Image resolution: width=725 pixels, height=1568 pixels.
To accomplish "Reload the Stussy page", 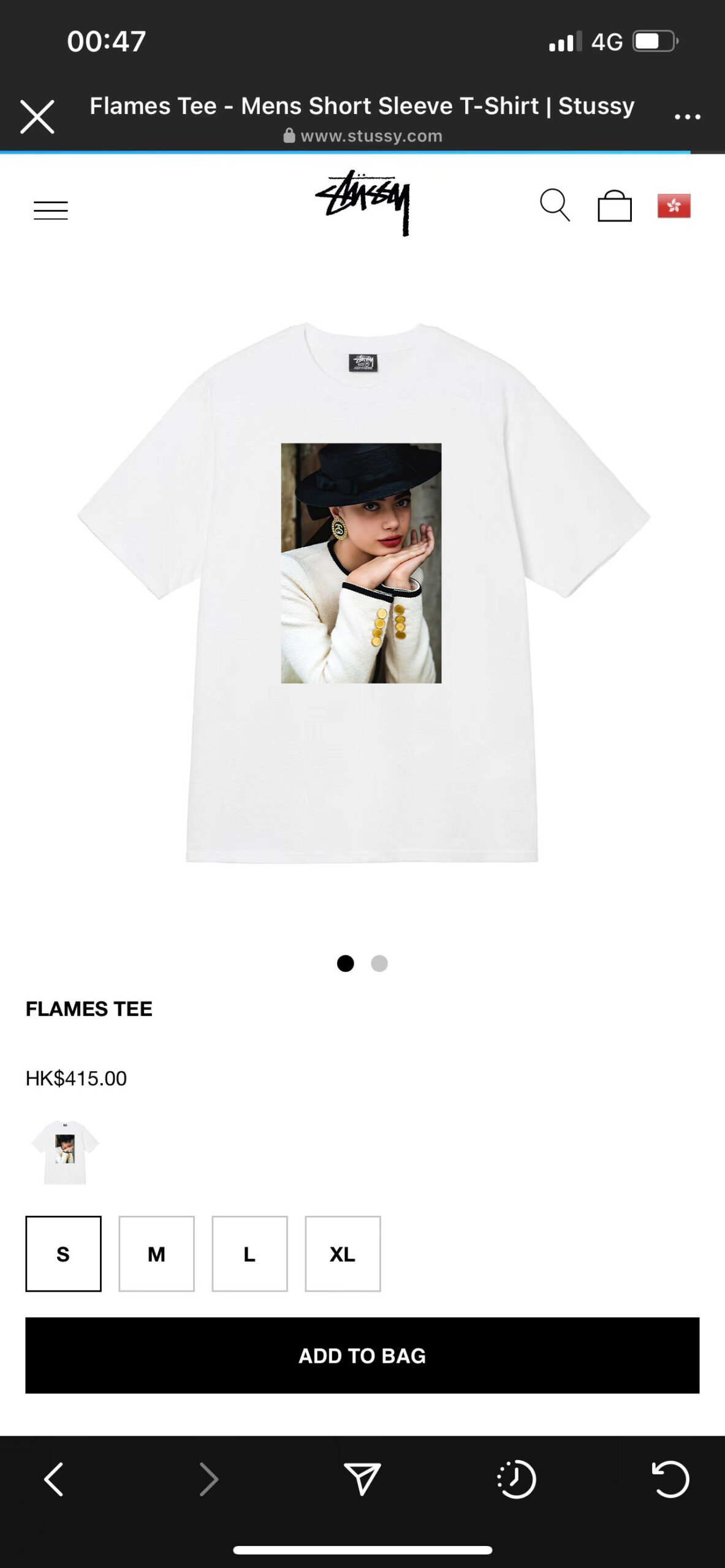I will [670, 1479].
